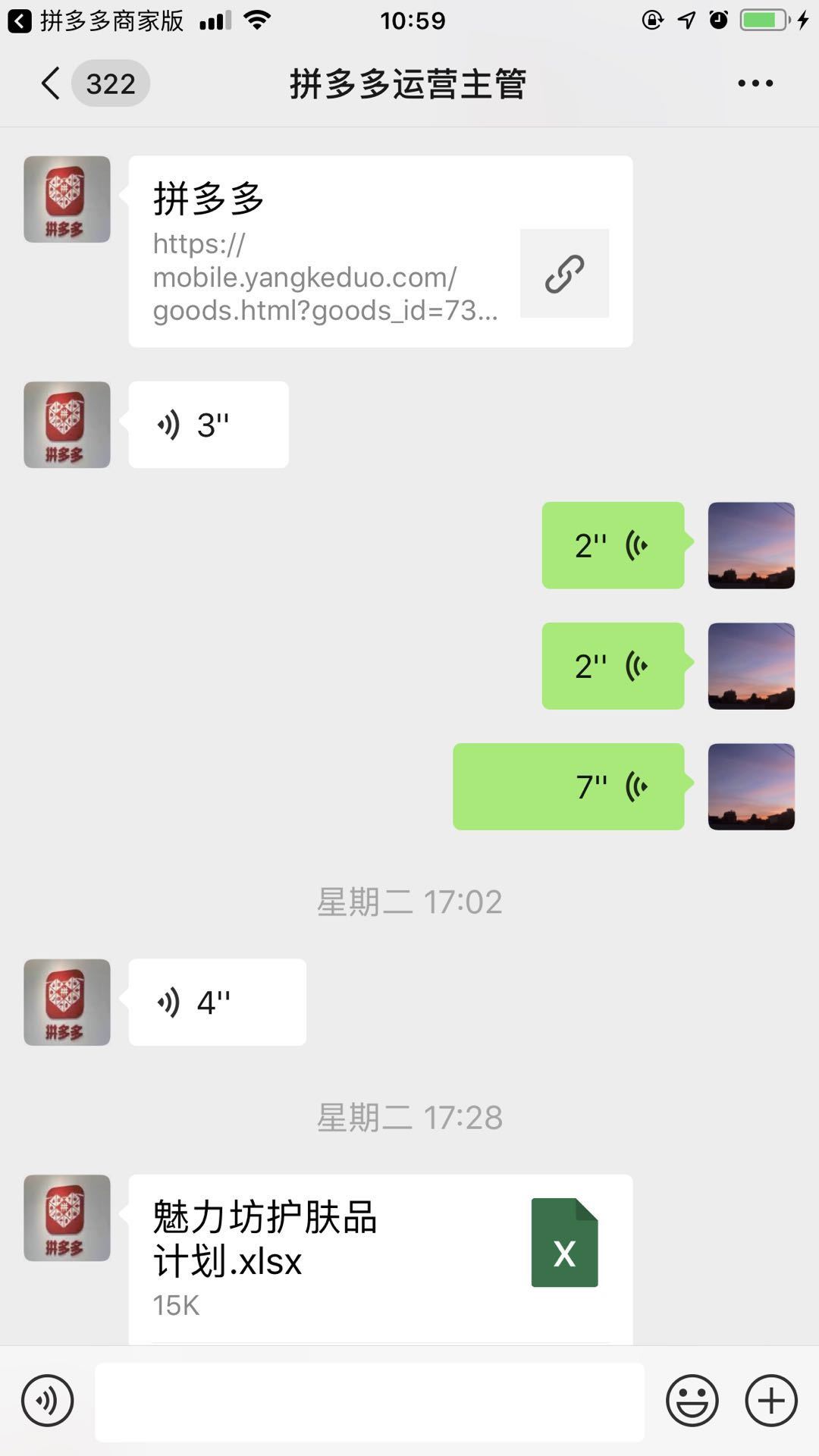Go back to the chat list
This screenshot has height=1456, width=819.
click(x=52, y=83)
